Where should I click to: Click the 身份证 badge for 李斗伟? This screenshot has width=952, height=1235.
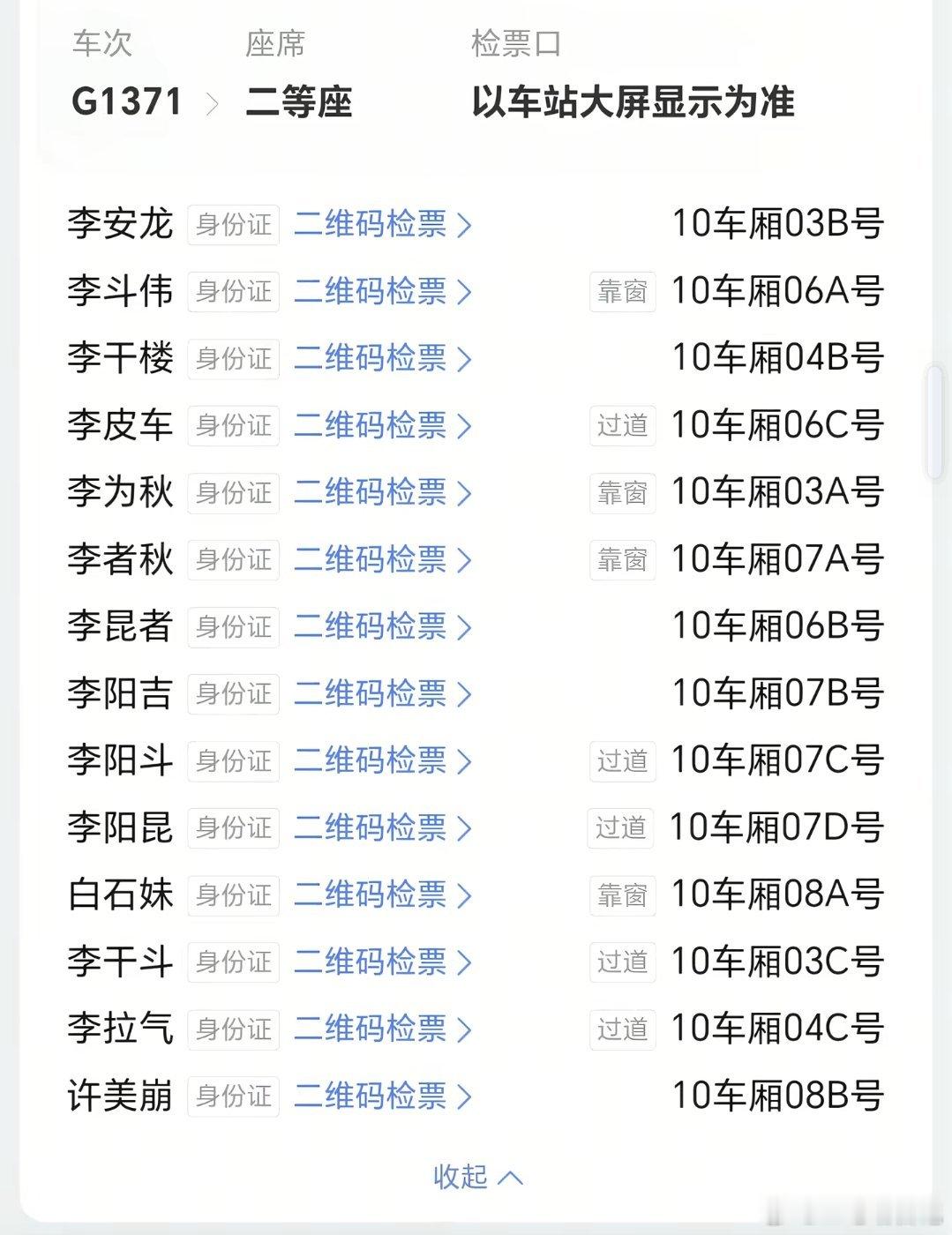pyautogui.click(x=232, y=292)
